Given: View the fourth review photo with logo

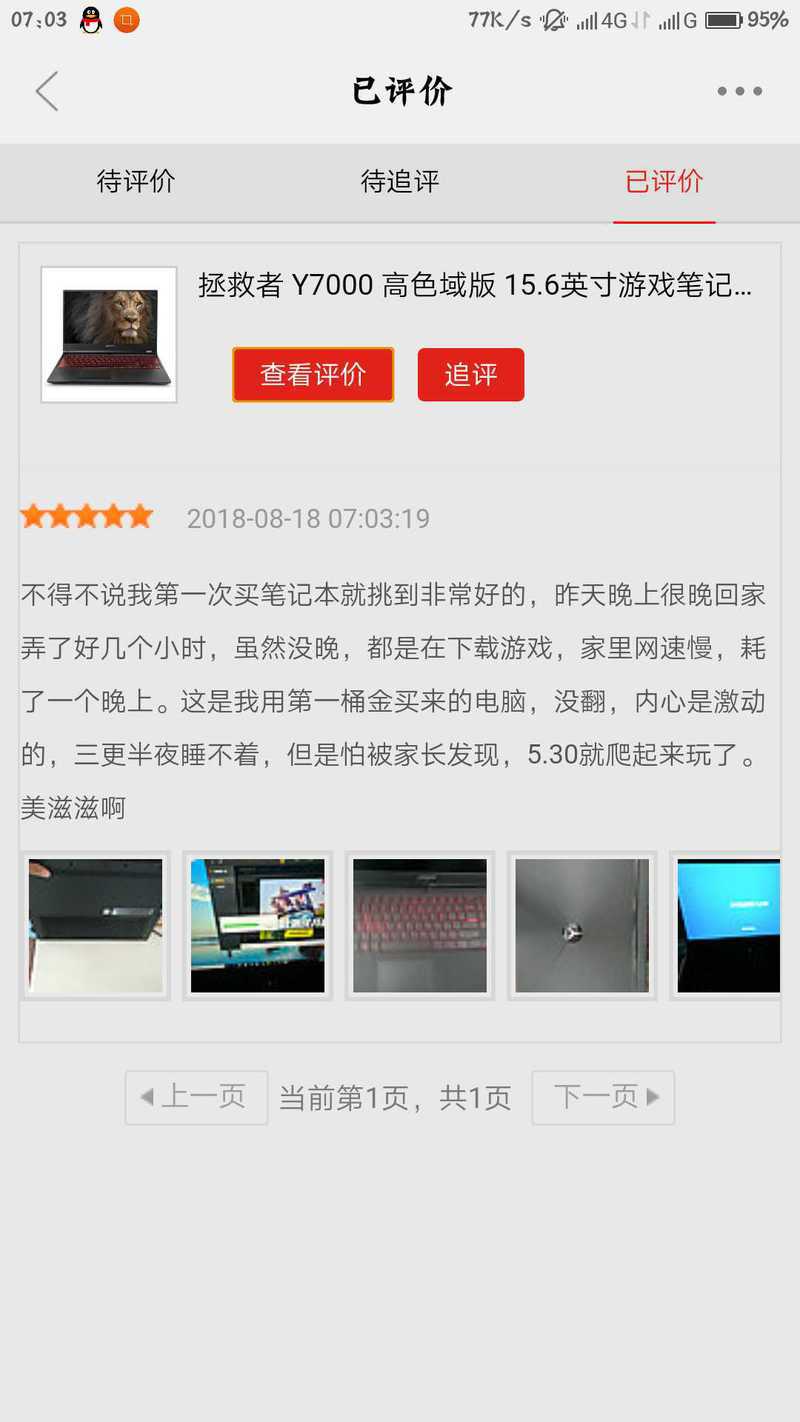Looking at the screenshot, I should pos(582,925).
